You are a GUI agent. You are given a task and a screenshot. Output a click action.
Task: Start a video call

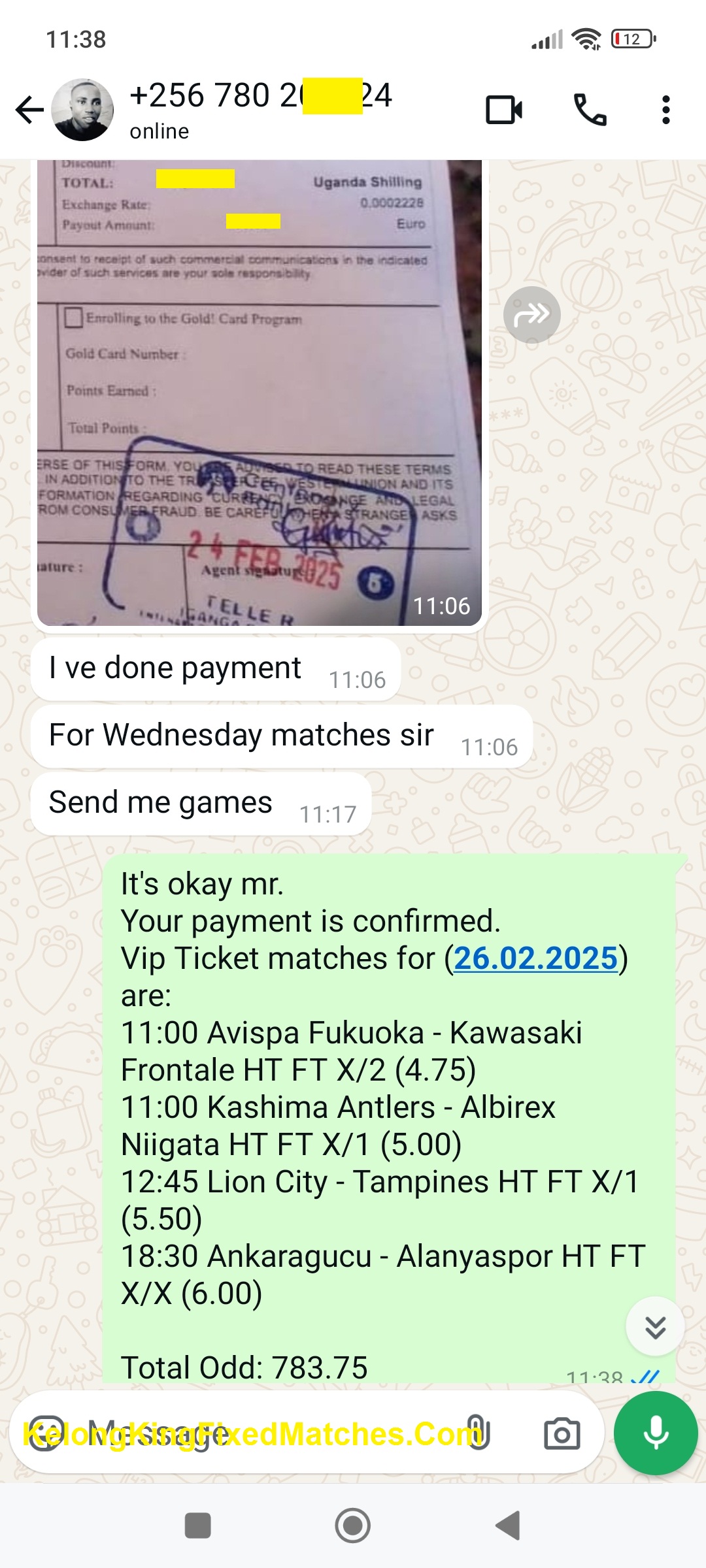(503, 110)
